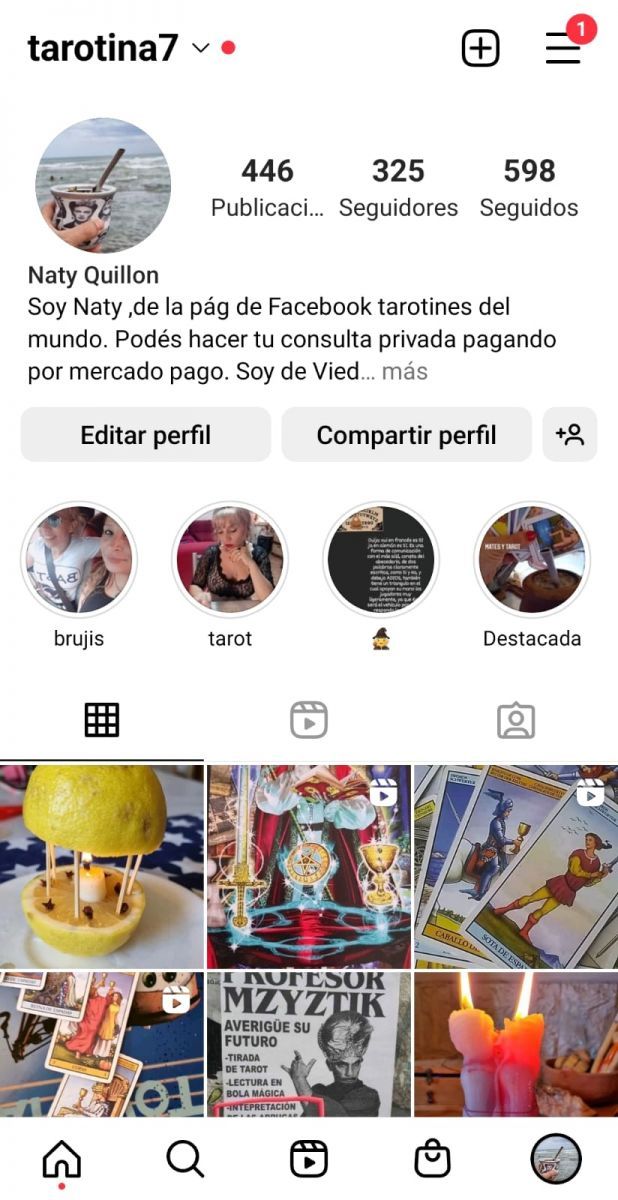Open the Shop tab

tap(432, 1159)
